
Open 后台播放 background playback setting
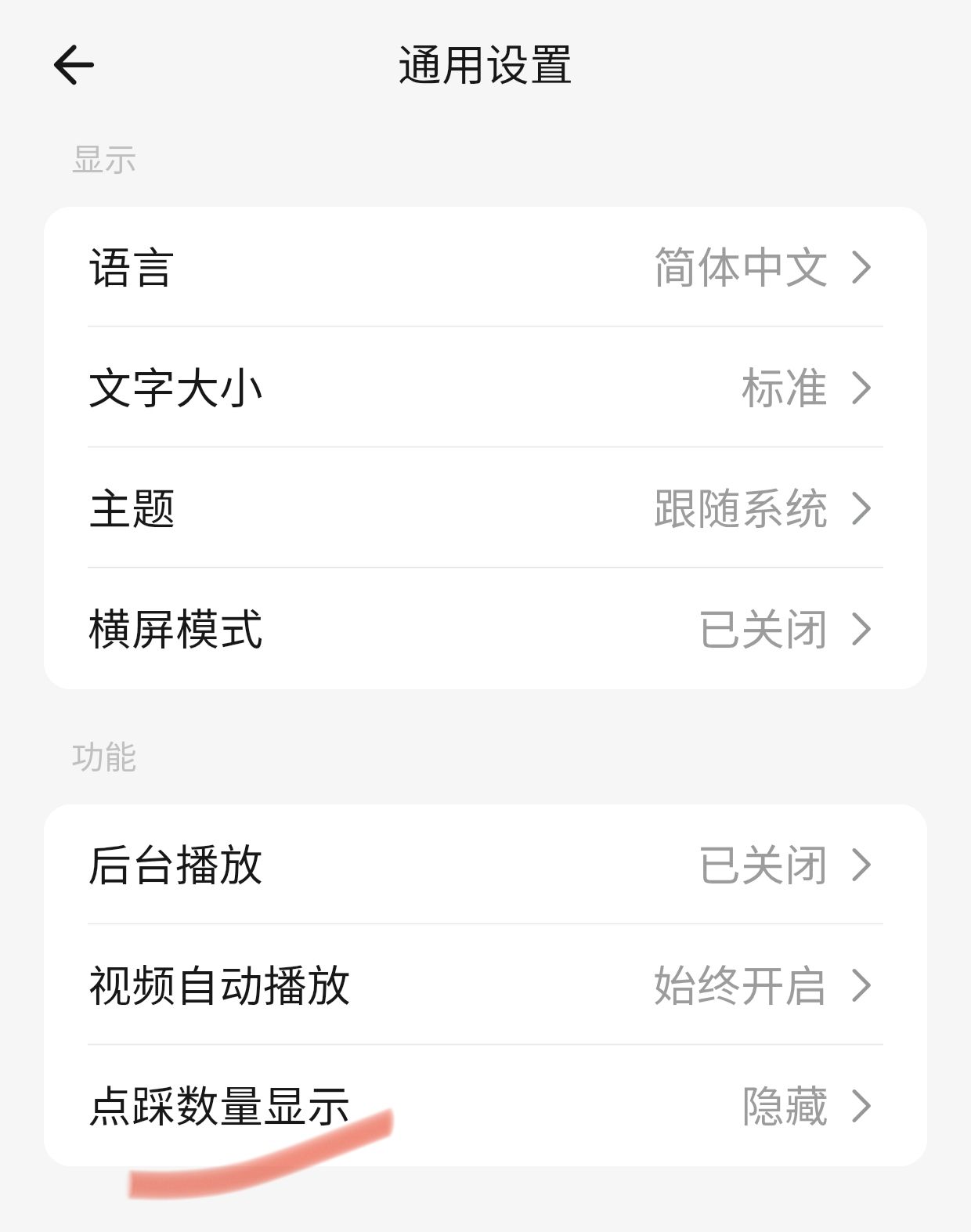tap(485, 865)
